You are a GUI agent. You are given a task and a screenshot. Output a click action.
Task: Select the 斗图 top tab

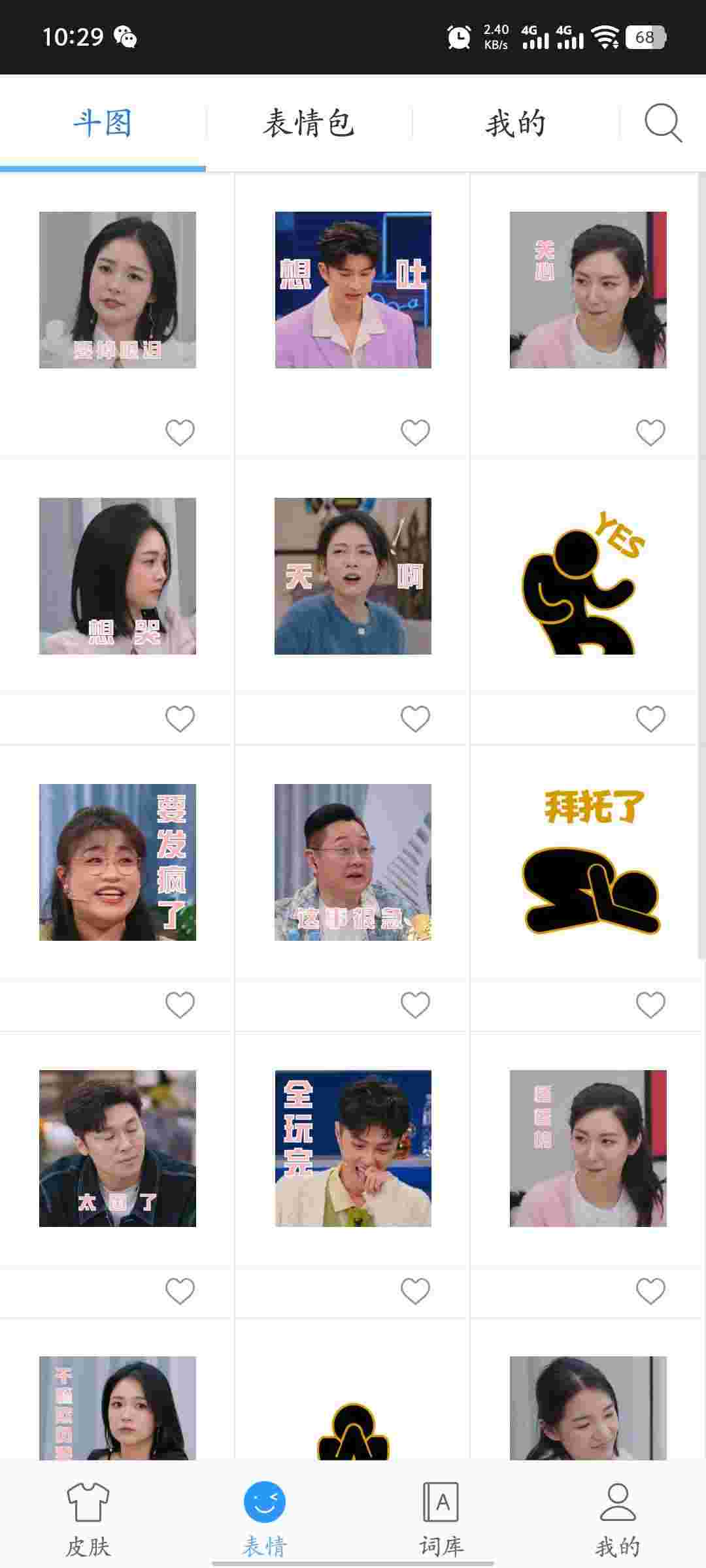pos(103,123)
